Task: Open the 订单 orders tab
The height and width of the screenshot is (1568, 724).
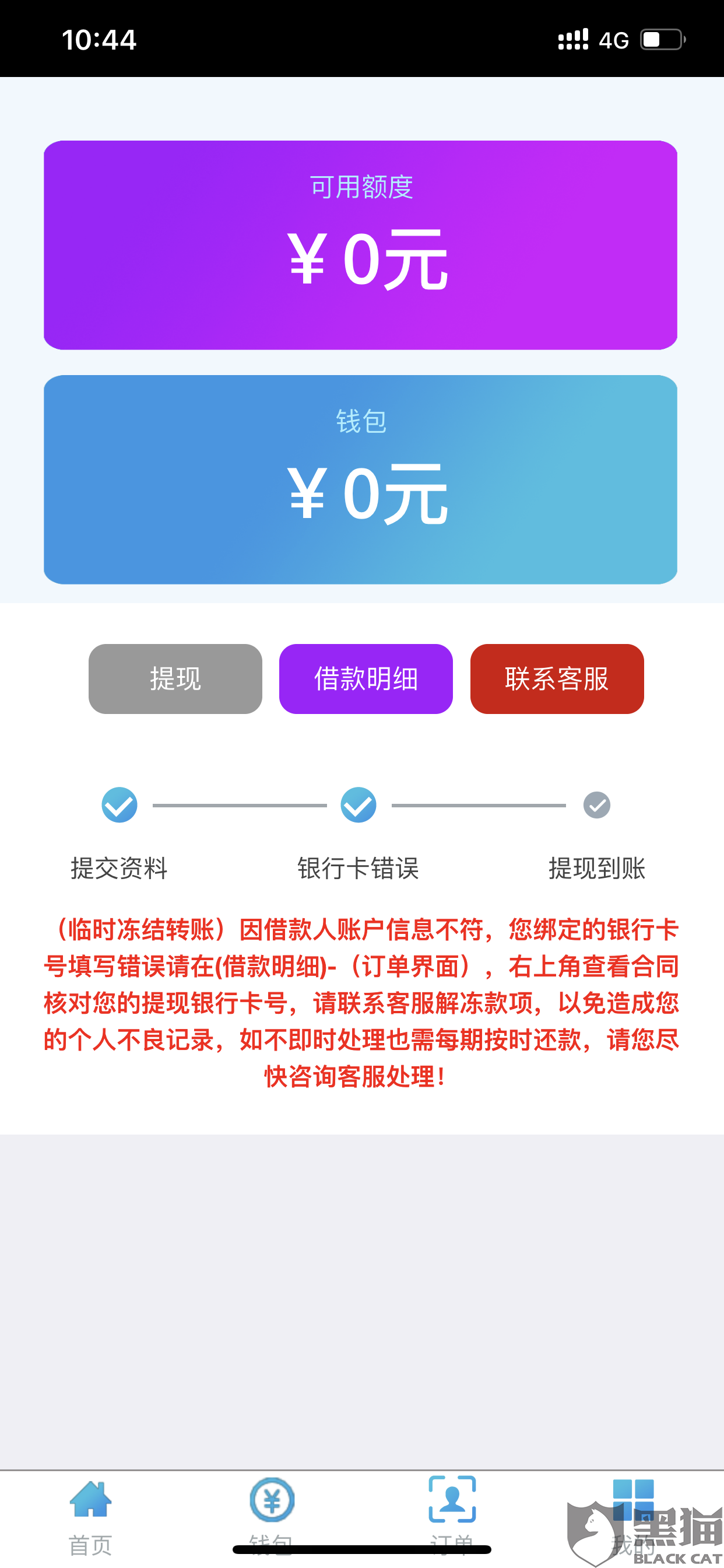Action: point(452,1512)
